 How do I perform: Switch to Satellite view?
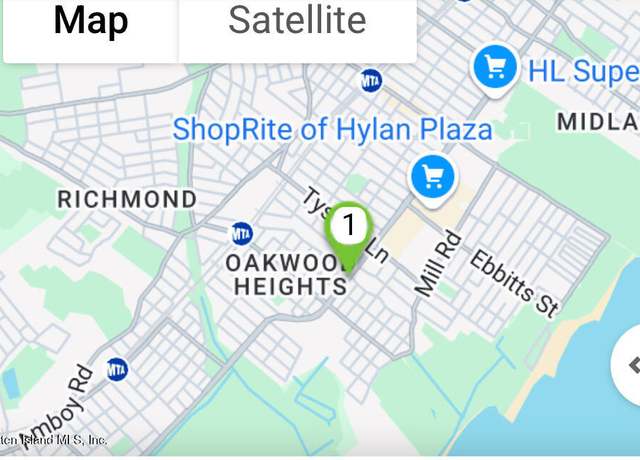297,22
